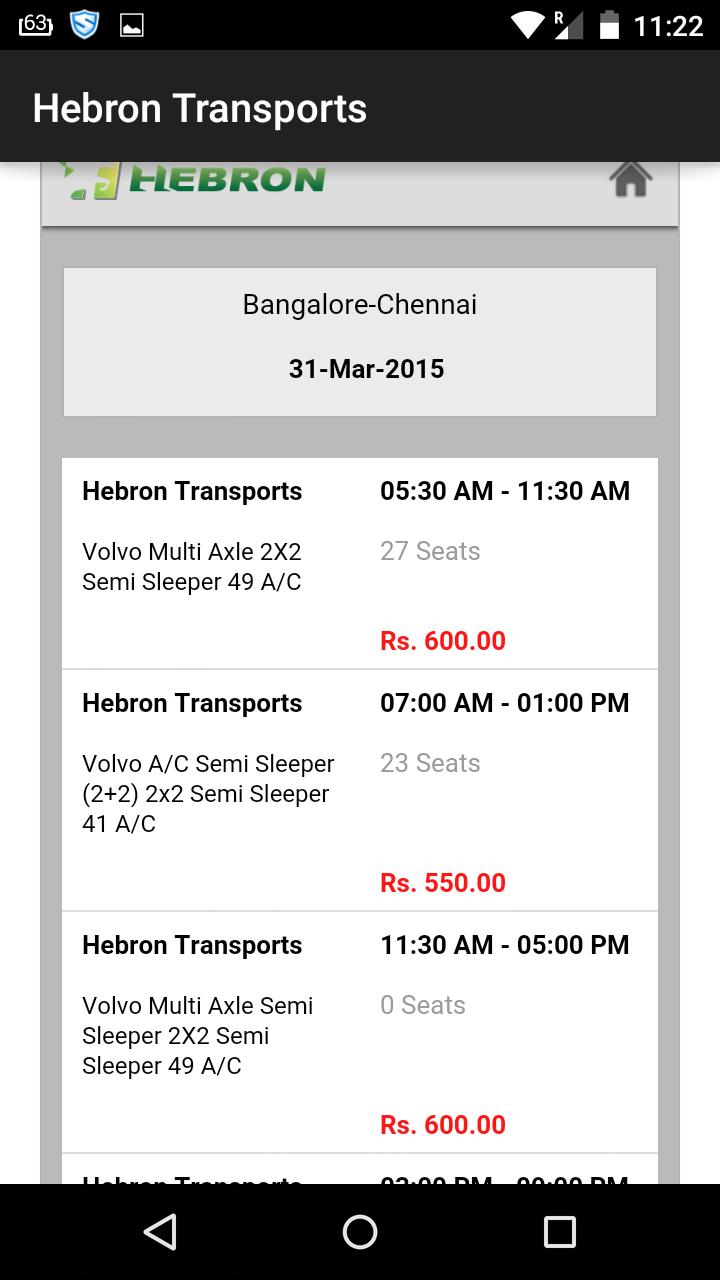This screenshot has height=1280, width=720.
Task: Open recent apps with the square button
Action: pos(562,1231)
